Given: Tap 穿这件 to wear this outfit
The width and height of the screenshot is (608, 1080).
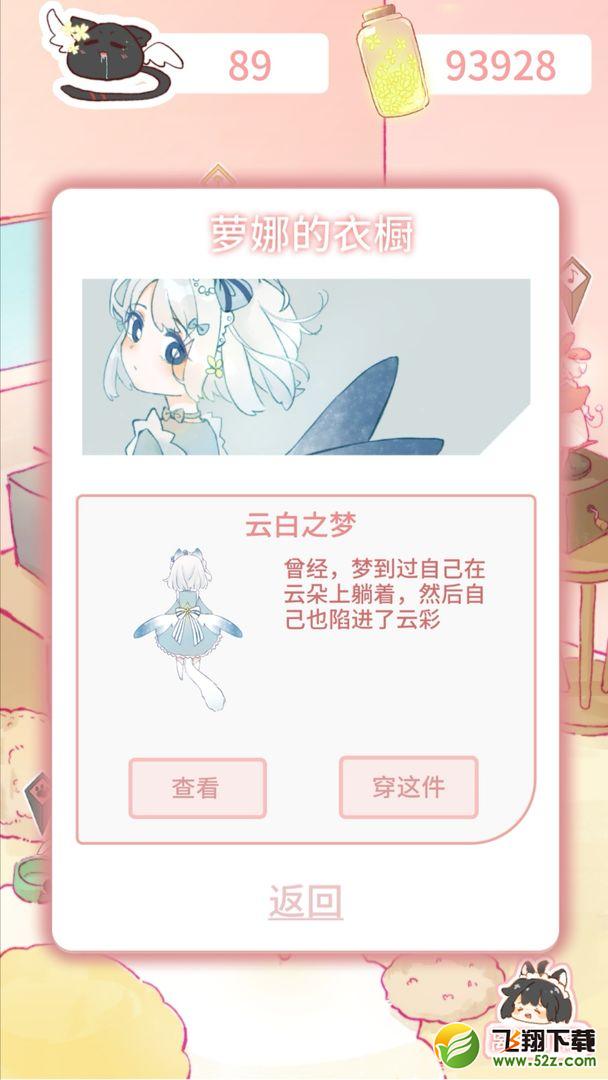Looking at the screenshot, I should tap(408, 787).
